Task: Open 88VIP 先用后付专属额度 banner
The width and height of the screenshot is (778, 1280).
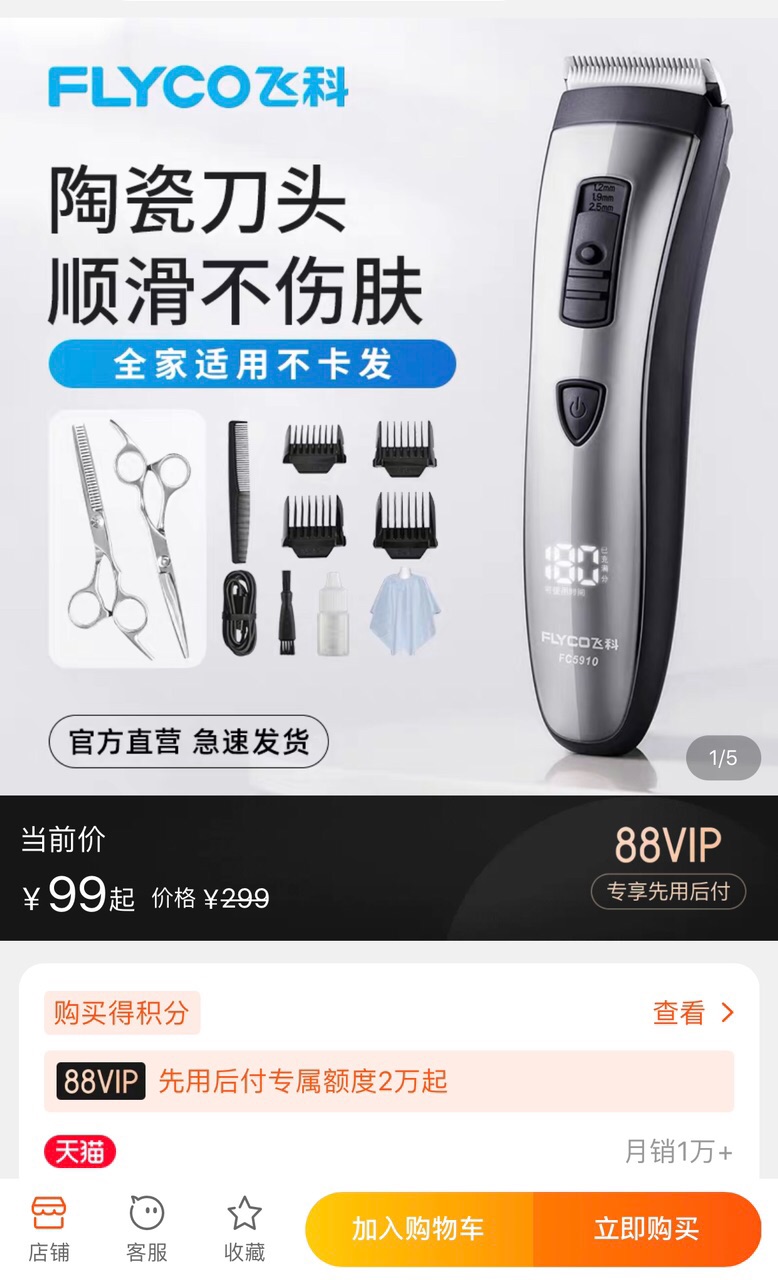Action: (x=388, y=1081)
